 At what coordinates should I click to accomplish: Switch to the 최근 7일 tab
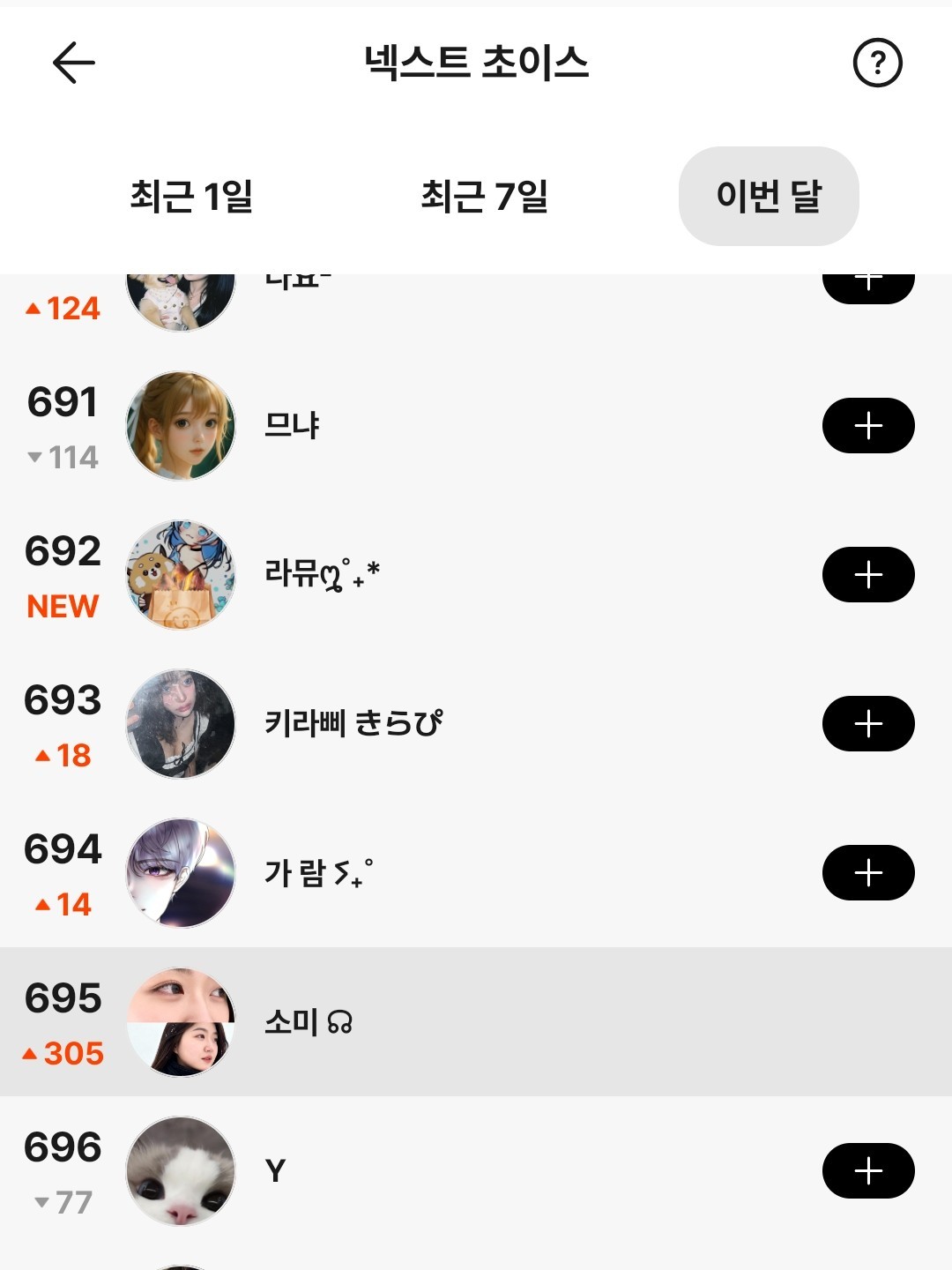[484, 196]
